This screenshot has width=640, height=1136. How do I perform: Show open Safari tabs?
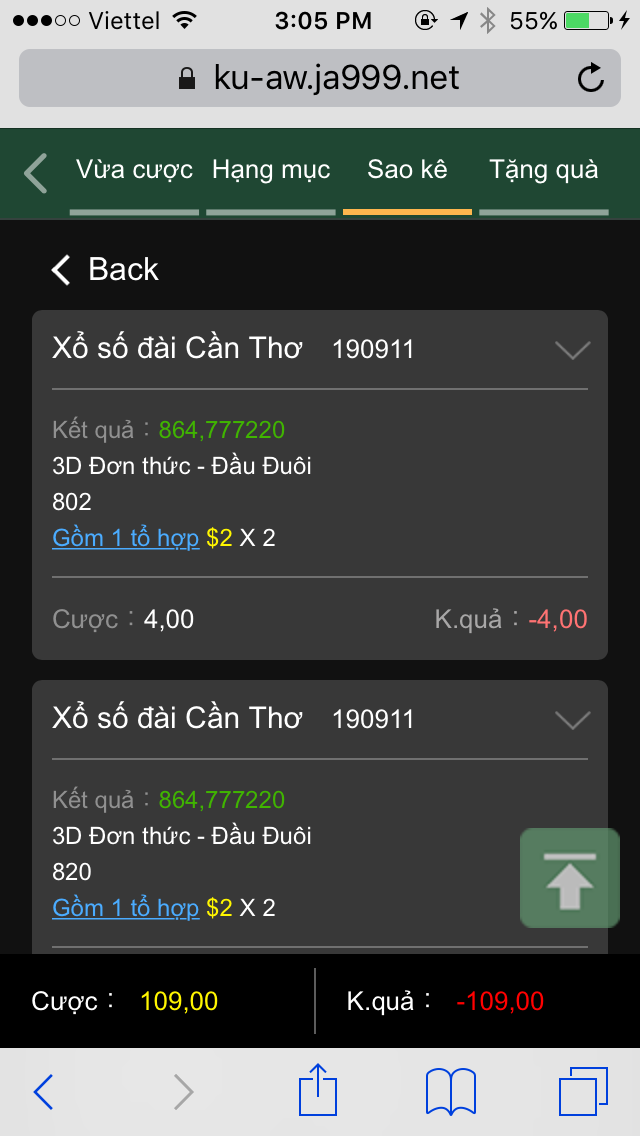tap(583, 1091)
